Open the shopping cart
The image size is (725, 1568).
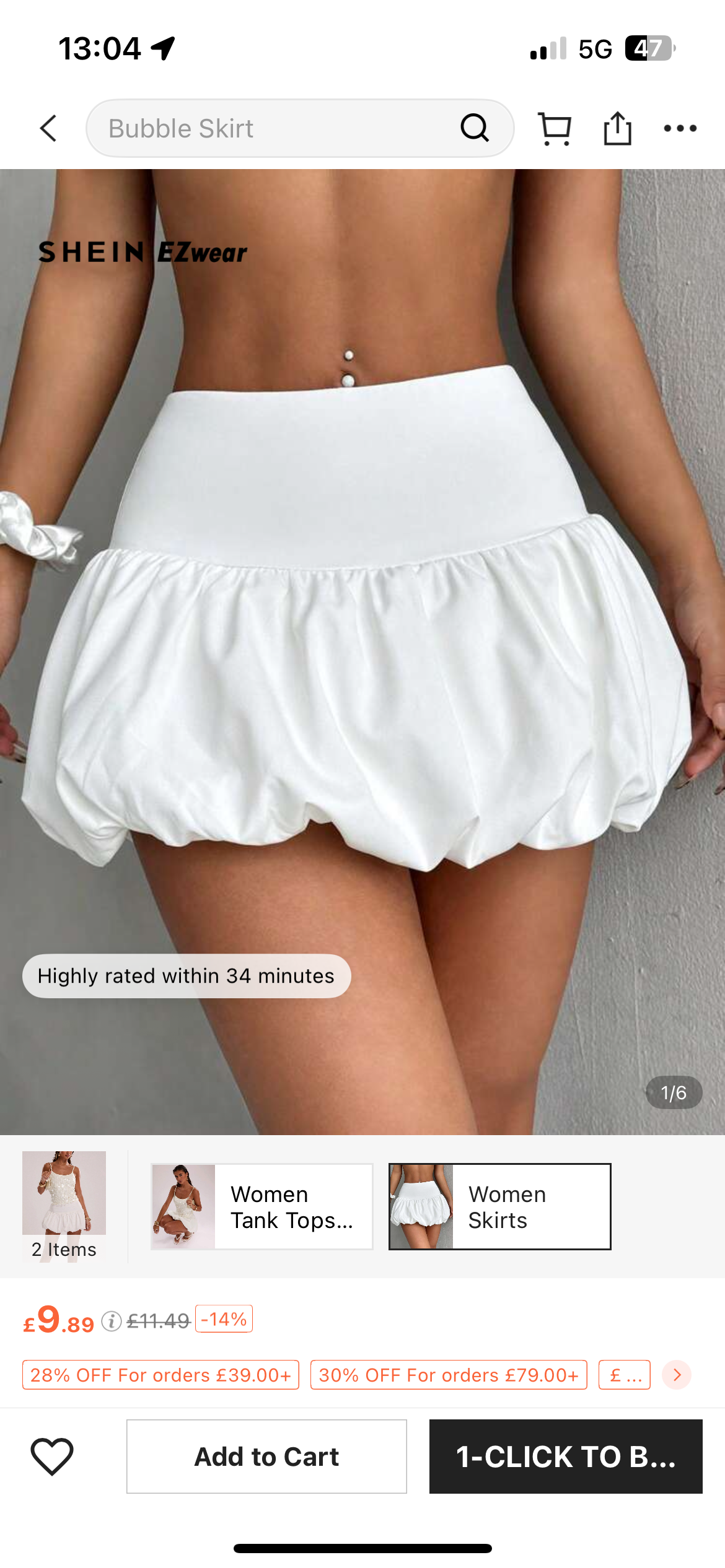coord(555,129)
